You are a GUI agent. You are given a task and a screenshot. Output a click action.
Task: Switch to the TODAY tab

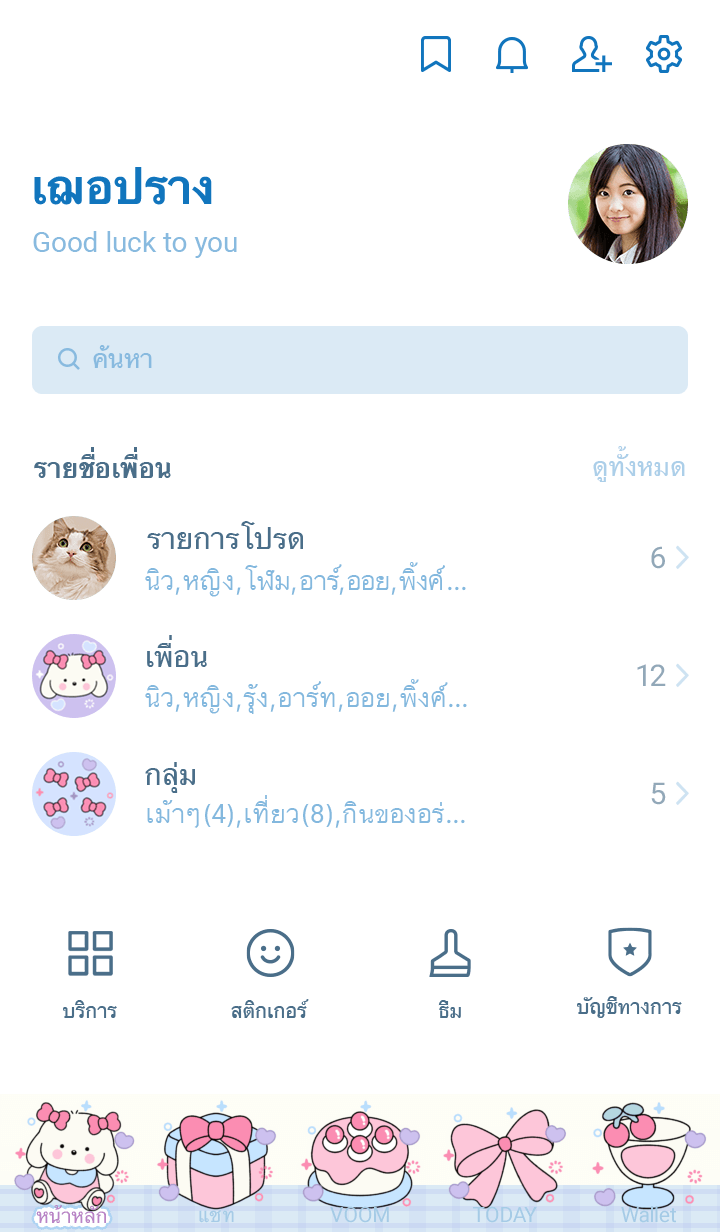[x=504, y=1164]
